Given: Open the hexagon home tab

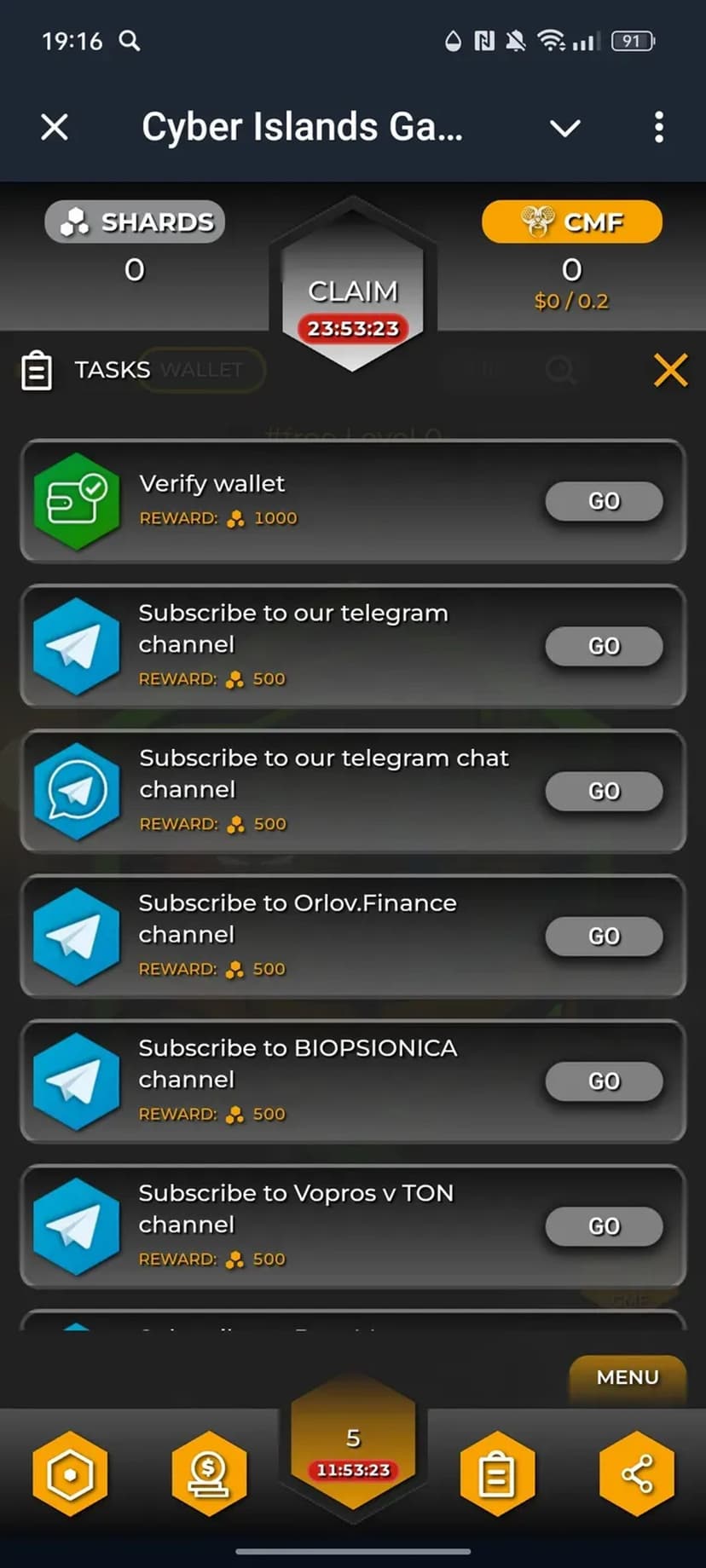Looking at the screenshot, I should click(x=70, y=1473).
